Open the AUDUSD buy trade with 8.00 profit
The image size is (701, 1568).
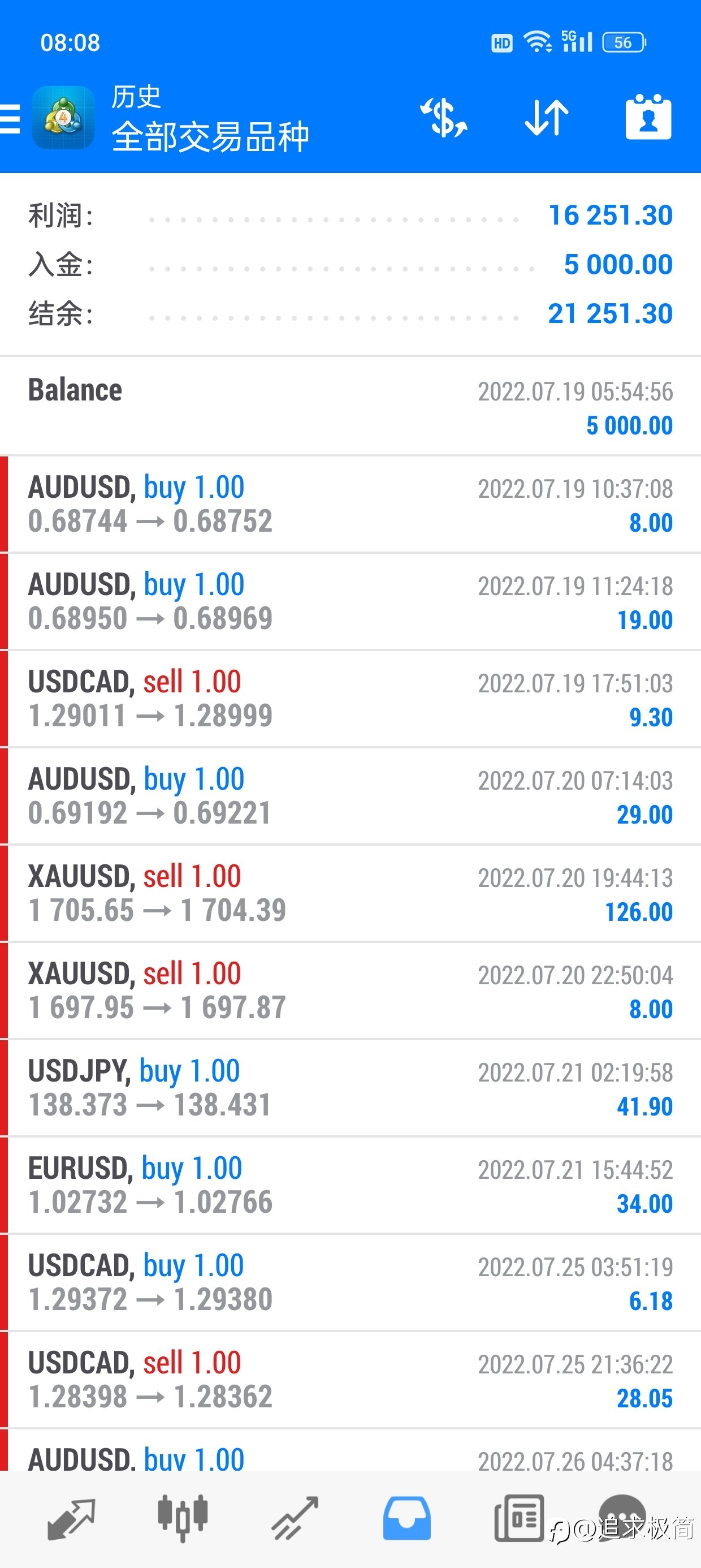350,505
